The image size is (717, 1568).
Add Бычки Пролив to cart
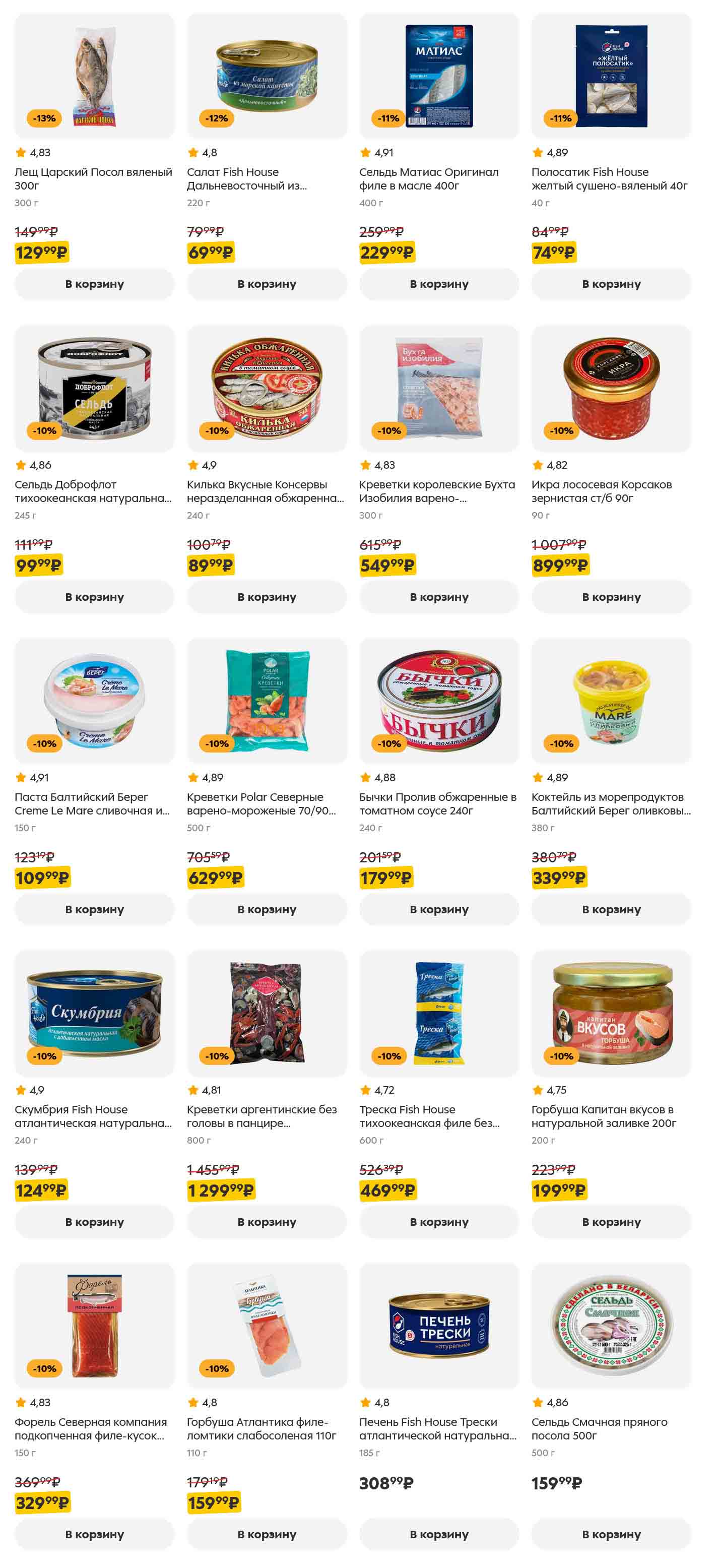(438, 909)
